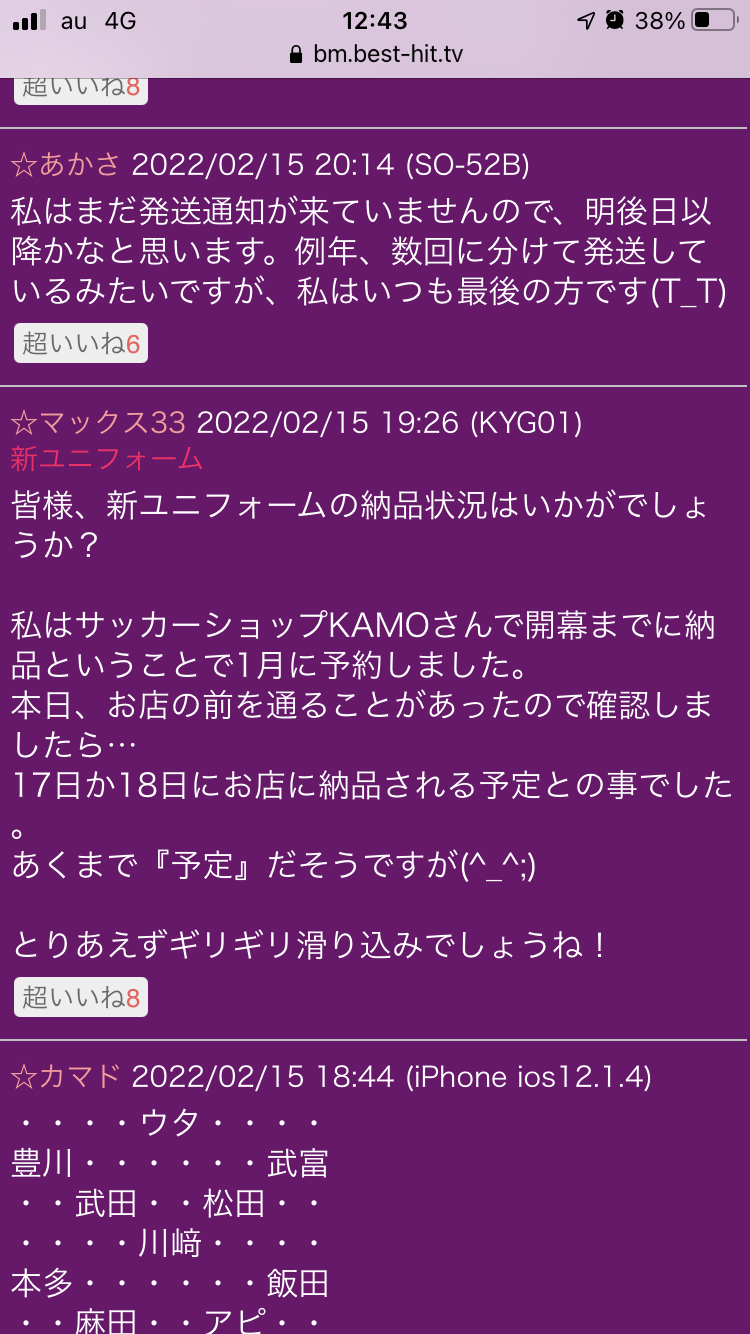Tap 超いいね under マックス33's 新ユニフォーム post

point(80,997)
